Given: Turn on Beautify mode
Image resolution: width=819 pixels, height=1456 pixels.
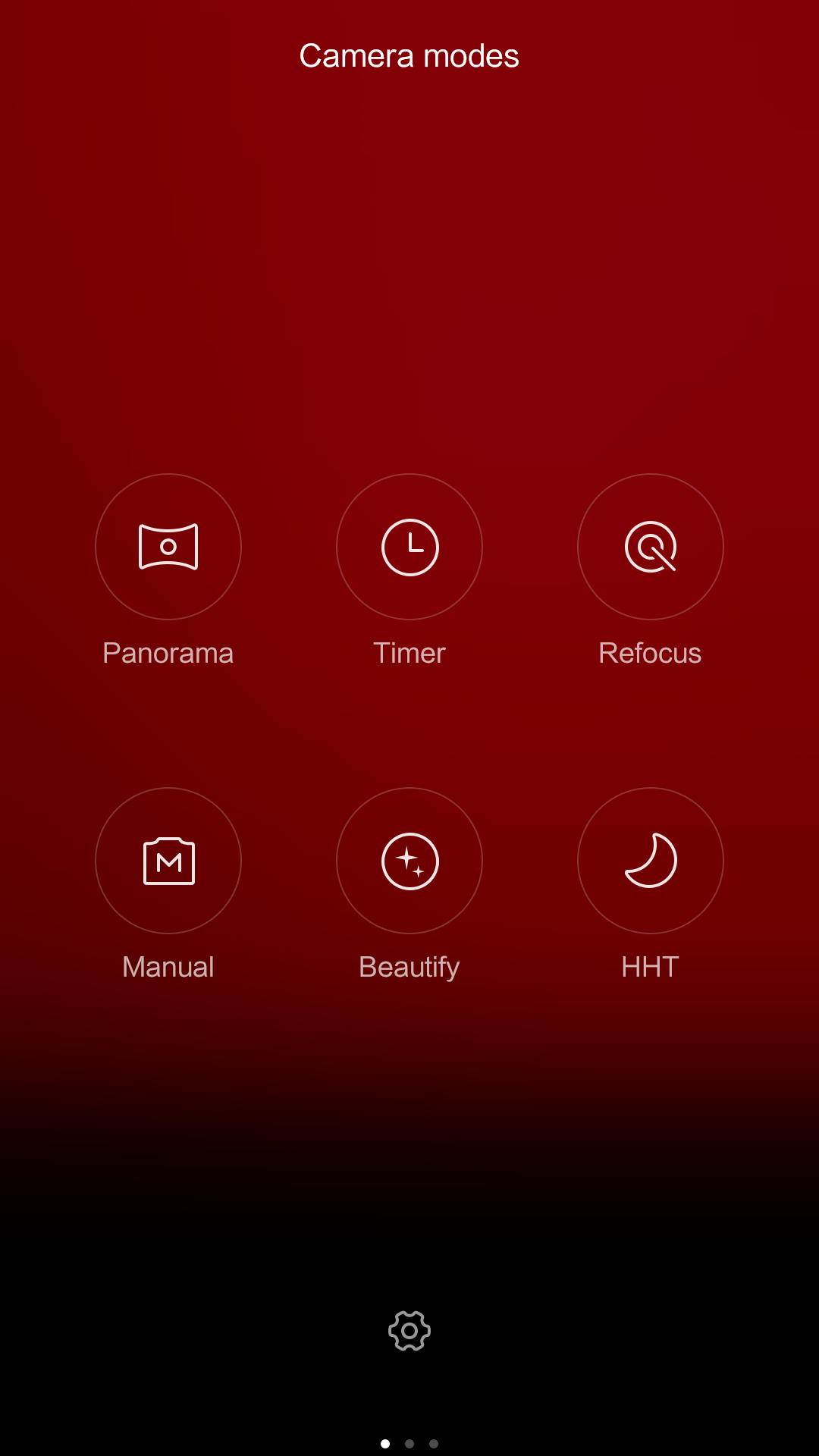Looking at the screenshot, I should [x=409, y=861].
